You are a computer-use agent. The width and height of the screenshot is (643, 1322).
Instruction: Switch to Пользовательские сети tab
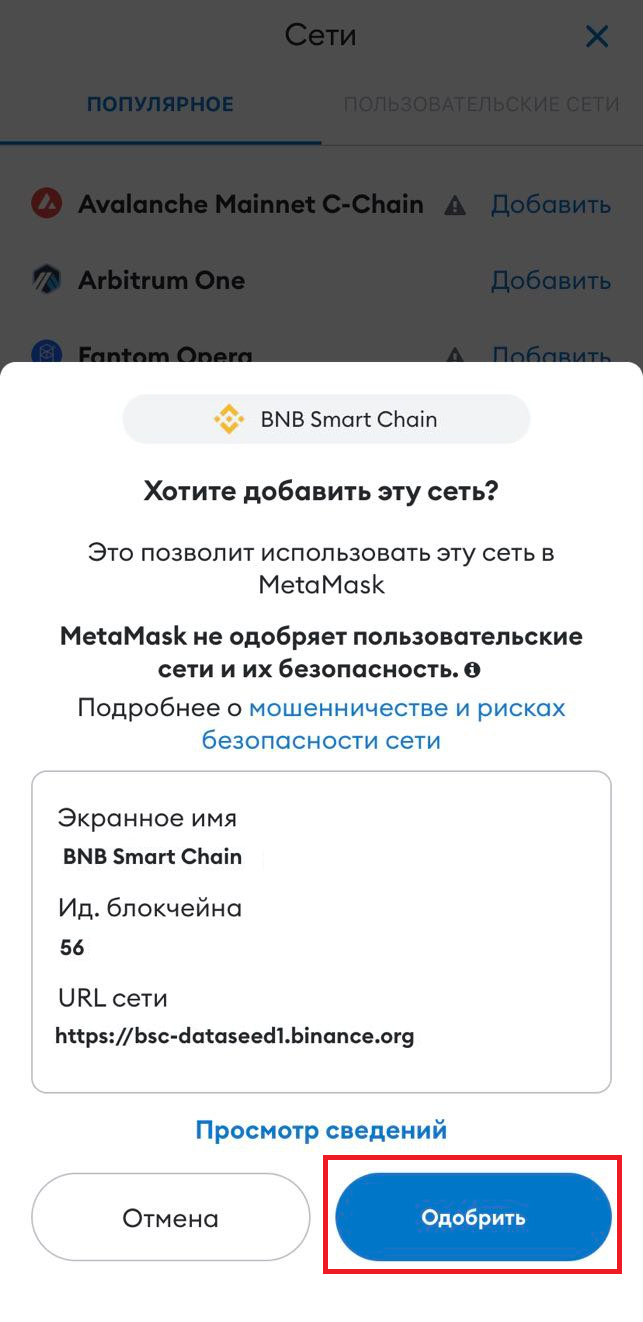tap(481, 104)
